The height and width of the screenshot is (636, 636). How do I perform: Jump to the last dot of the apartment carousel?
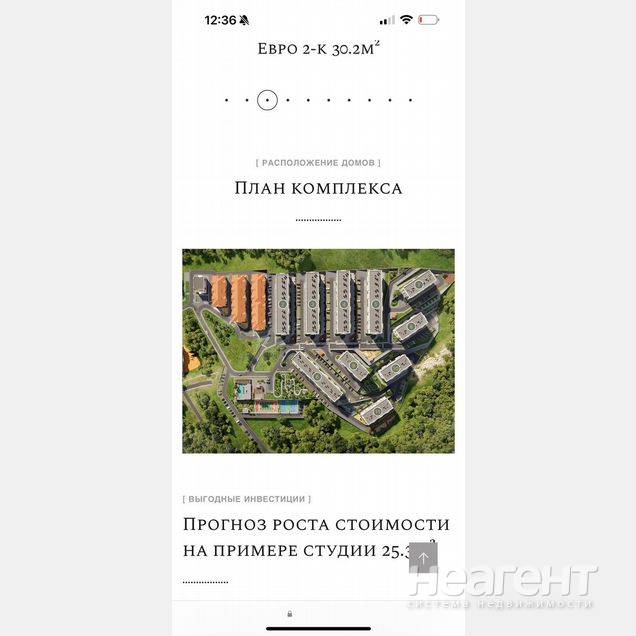(410, 100)
